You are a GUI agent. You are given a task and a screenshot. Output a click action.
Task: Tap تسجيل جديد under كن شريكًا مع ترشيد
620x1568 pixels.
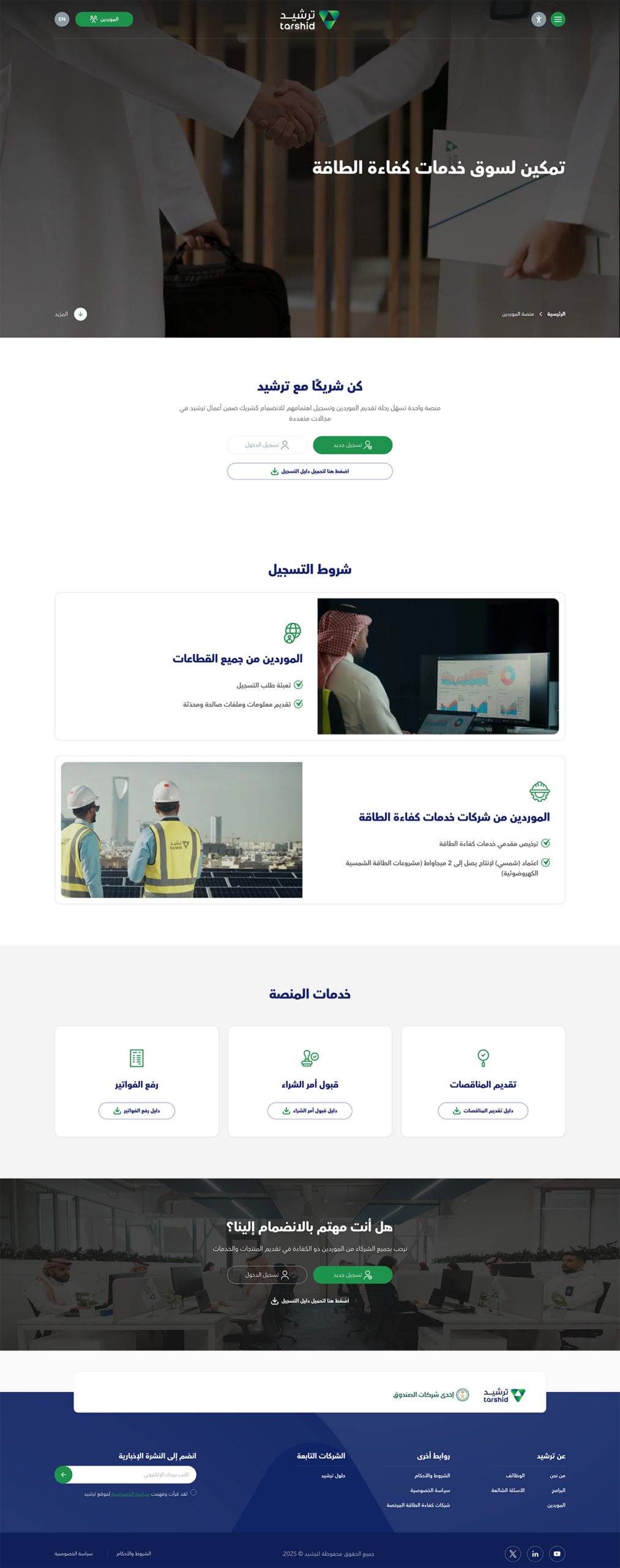353,445
